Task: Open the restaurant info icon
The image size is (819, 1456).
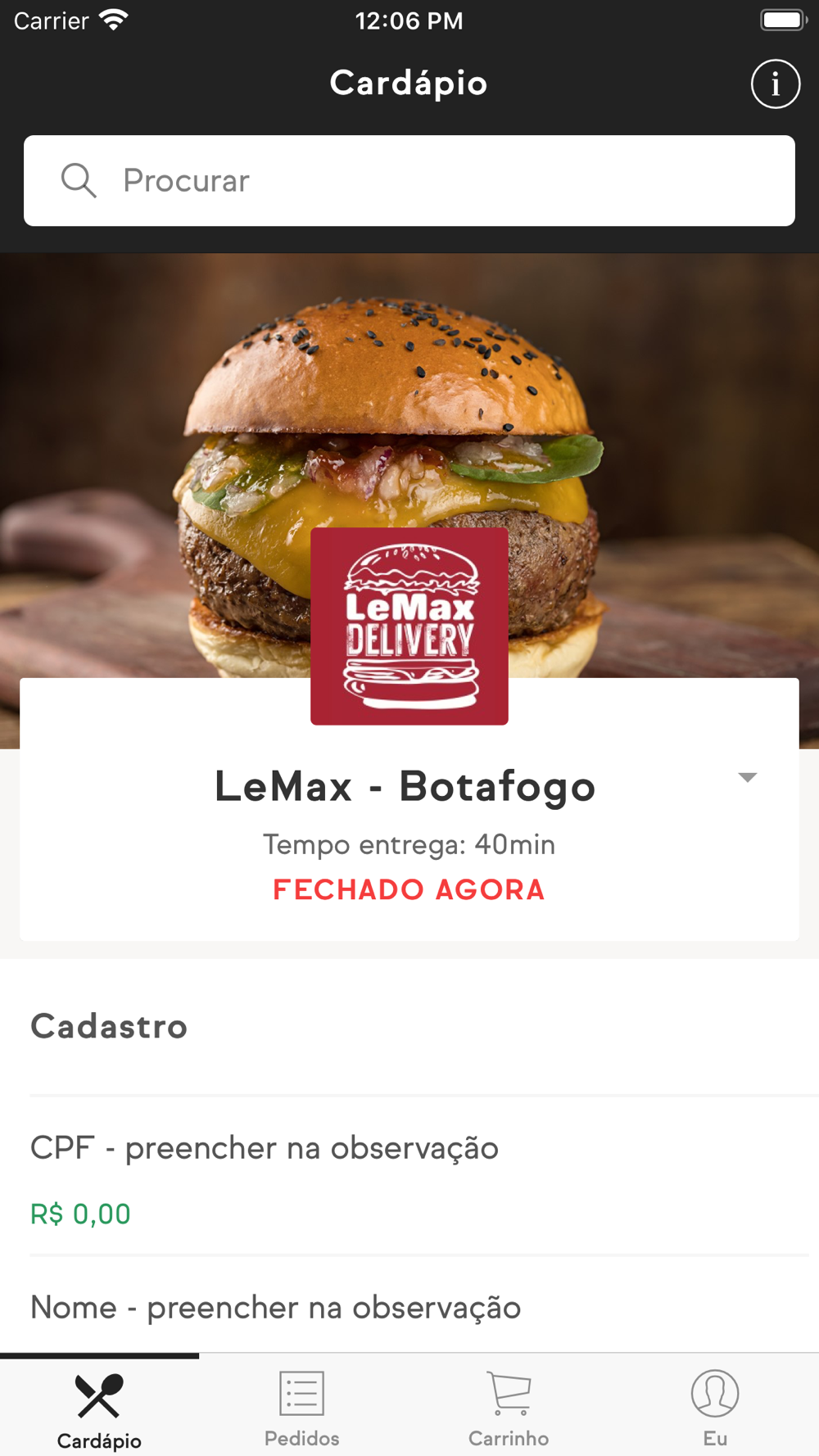Action: (x=775, y=84)
